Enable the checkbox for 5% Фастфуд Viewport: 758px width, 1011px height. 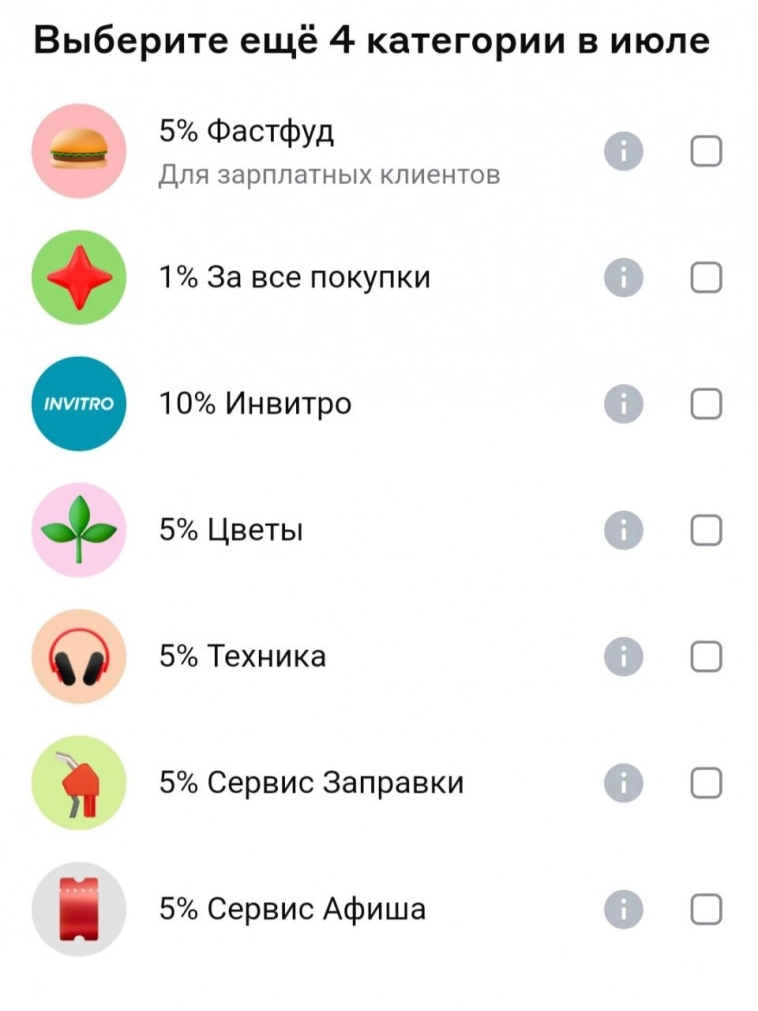(x=705, y=150)
